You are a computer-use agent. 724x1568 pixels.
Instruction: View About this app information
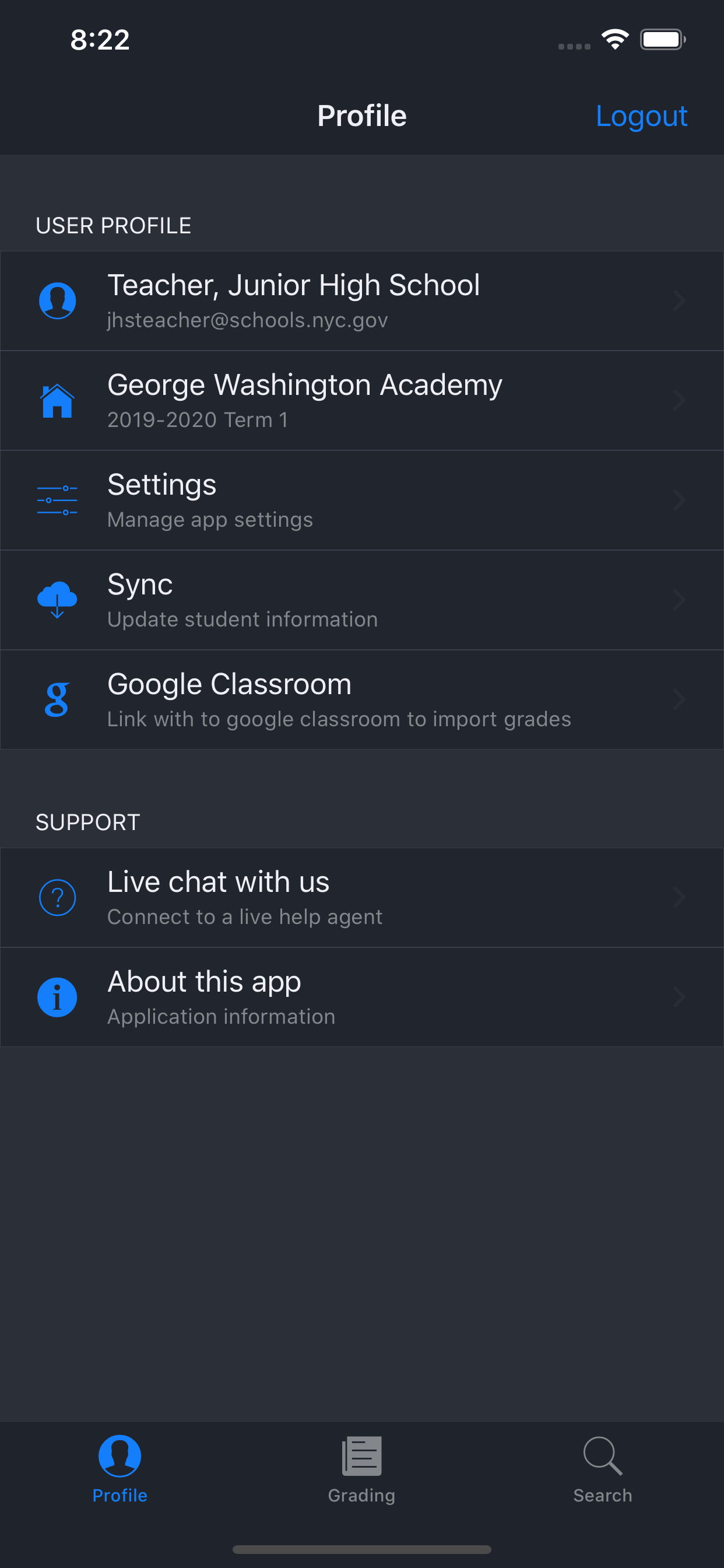tap(362, 998)
